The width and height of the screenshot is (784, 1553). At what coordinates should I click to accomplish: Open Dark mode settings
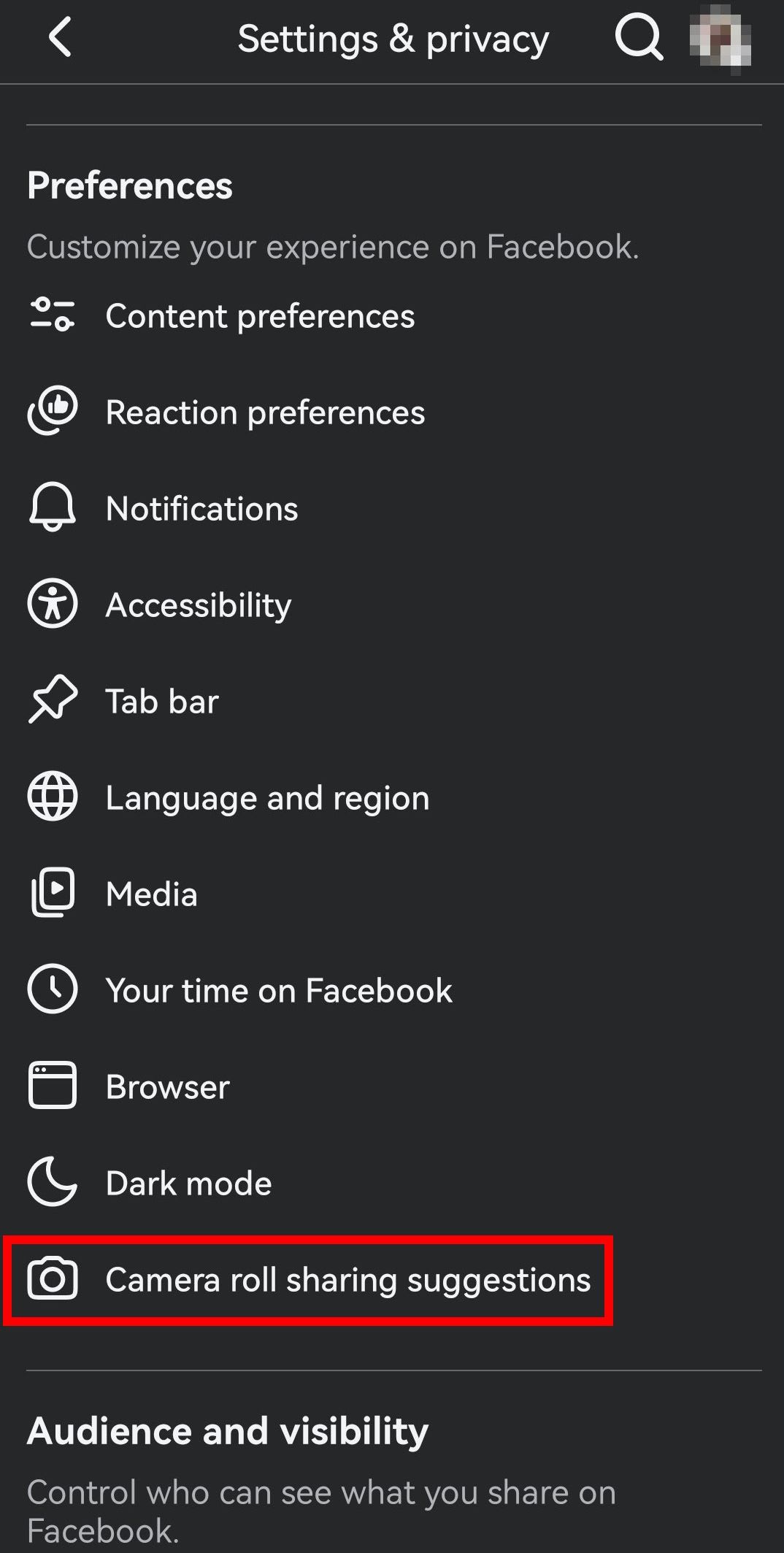click(188, 1182)
